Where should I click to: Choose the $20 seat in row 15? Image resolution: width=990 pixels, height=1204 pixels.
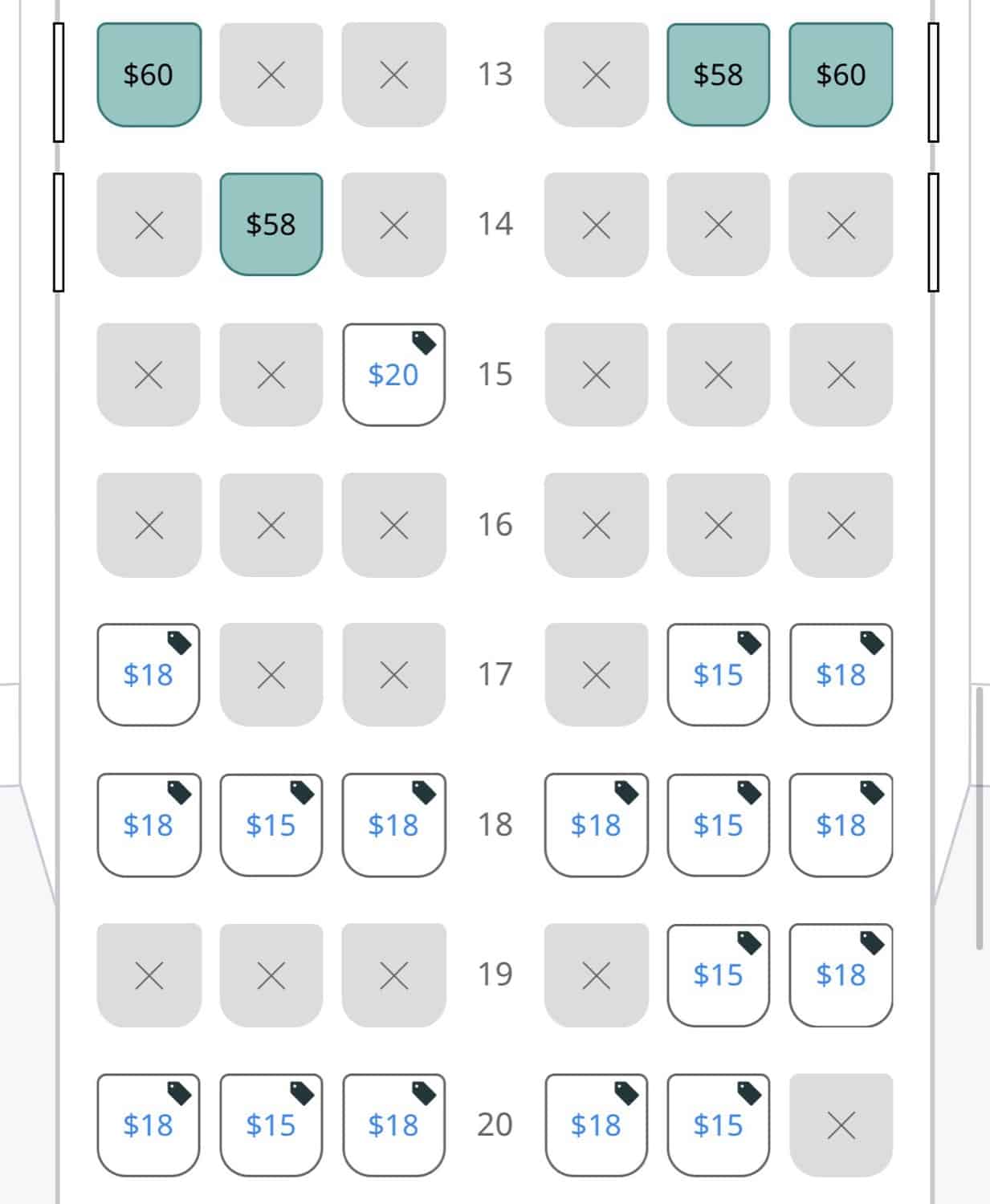coord(393,375)
